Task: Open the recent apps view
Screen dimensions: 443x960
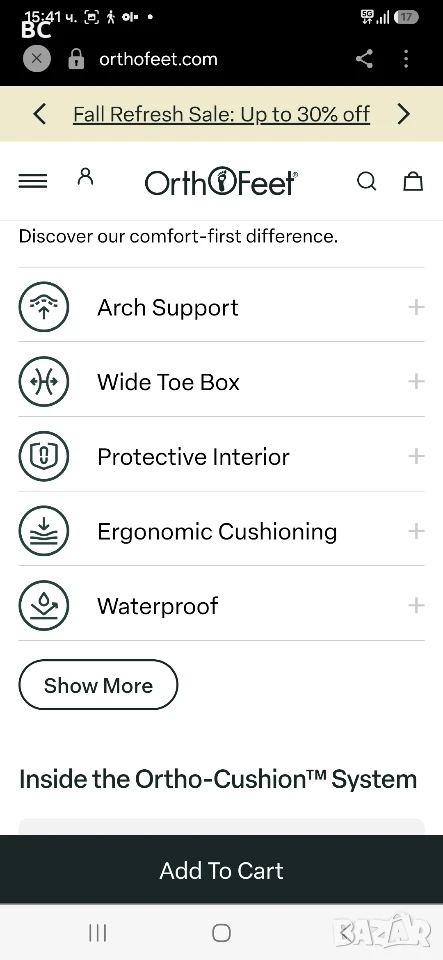Action: [x=98, y=933]
